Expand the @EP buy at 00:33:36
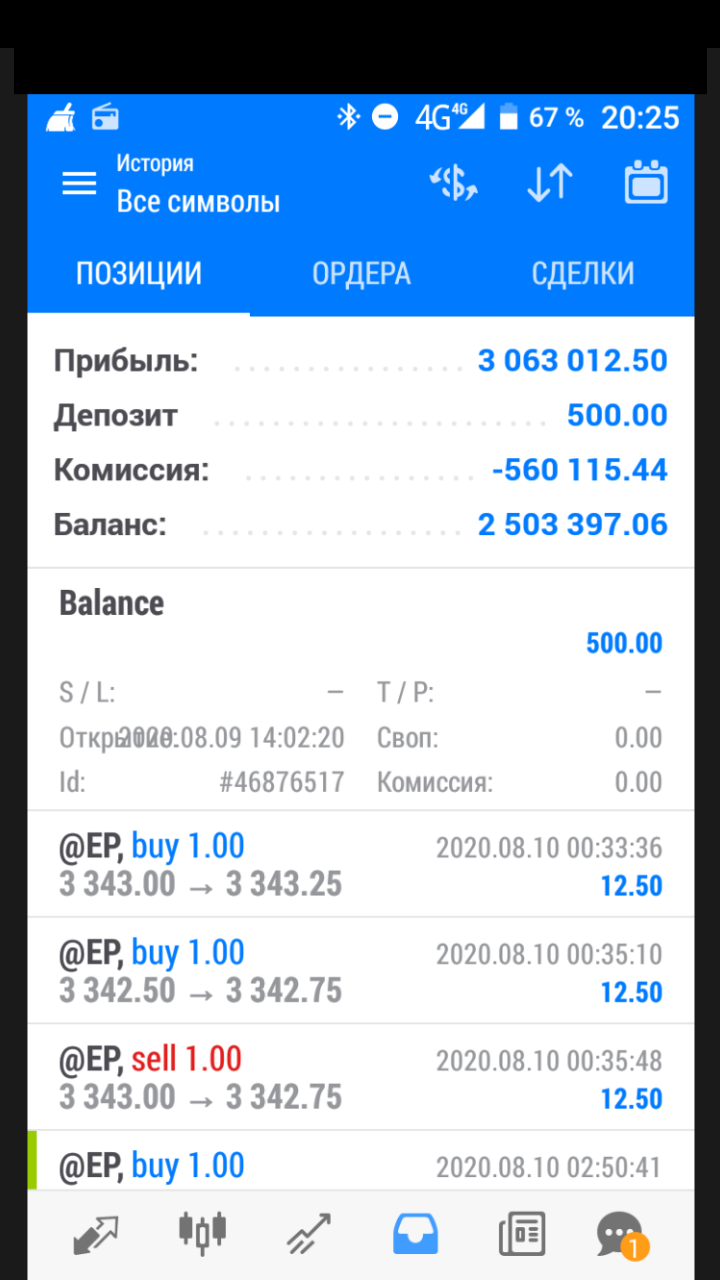This screenshot has width=720, height=1280. 360,865
